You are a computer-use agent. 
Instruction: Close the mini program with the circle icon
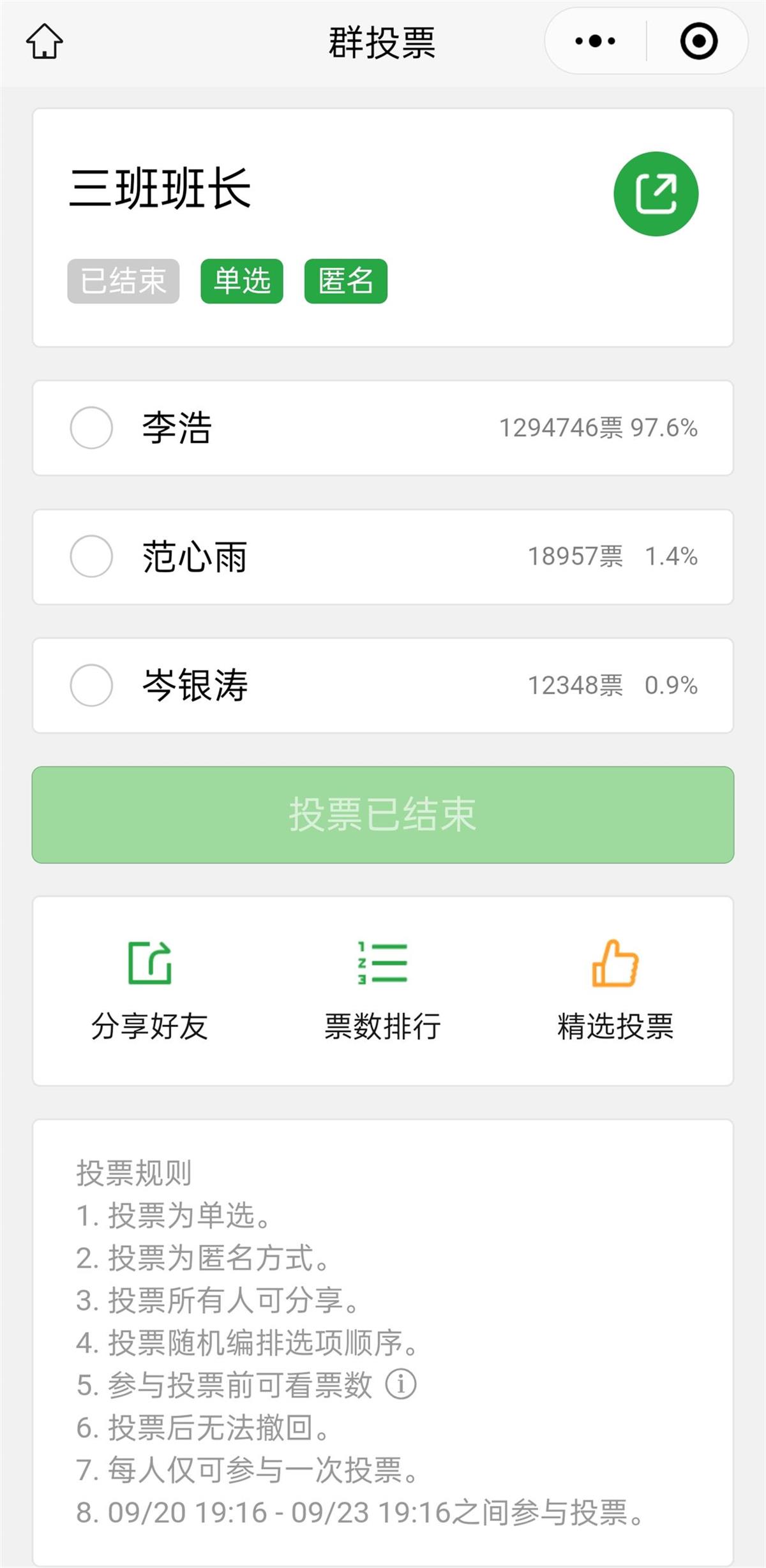(698, 41)
